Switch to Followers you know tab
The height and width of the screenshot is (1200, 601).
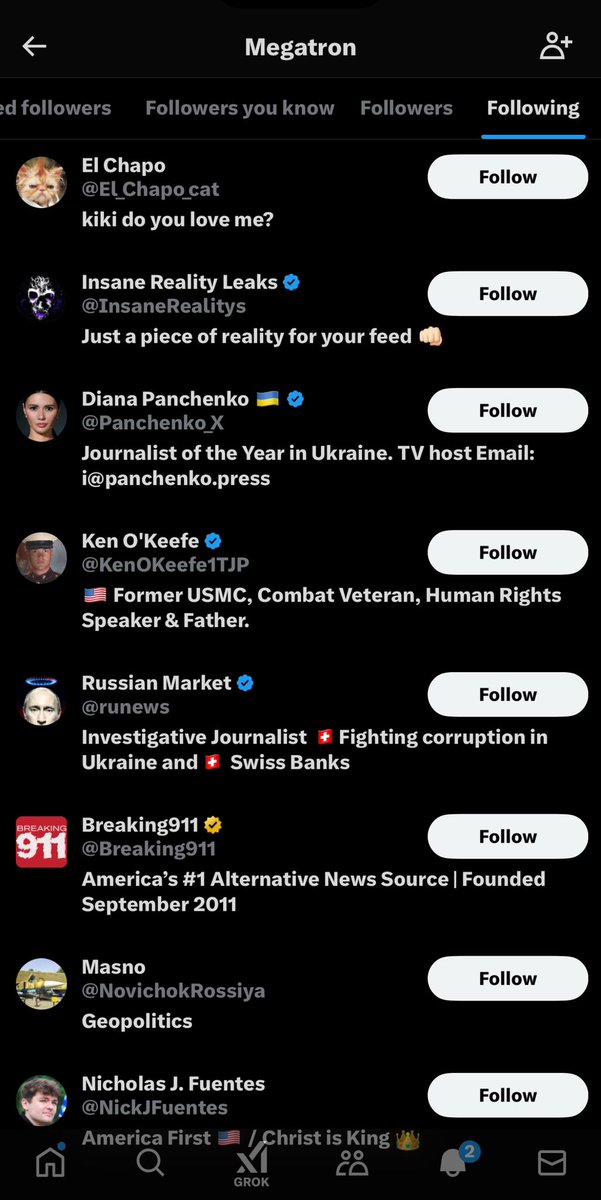tap(239, 108)
